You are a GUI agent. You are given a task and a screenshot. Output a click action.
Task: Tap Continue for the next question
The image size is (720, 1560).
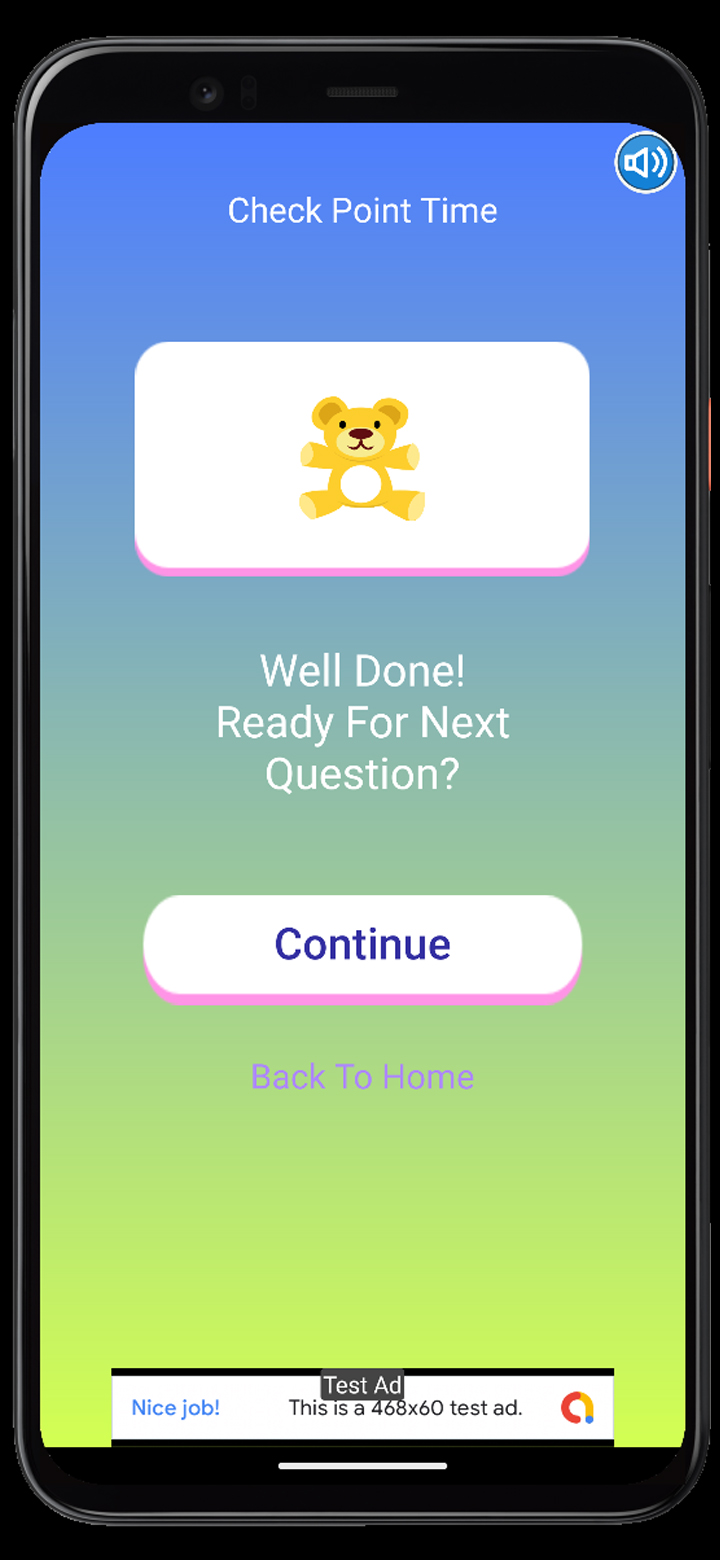coord(362,944)
